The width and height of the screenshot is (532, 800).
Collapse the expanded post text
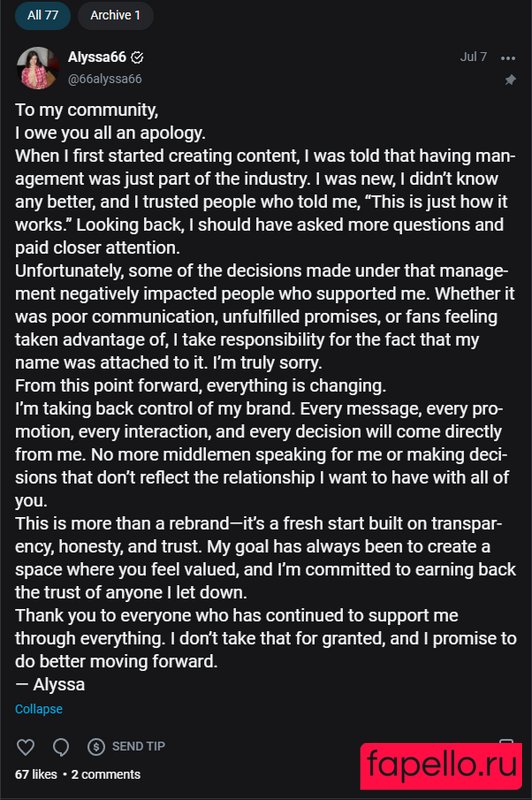39,709
